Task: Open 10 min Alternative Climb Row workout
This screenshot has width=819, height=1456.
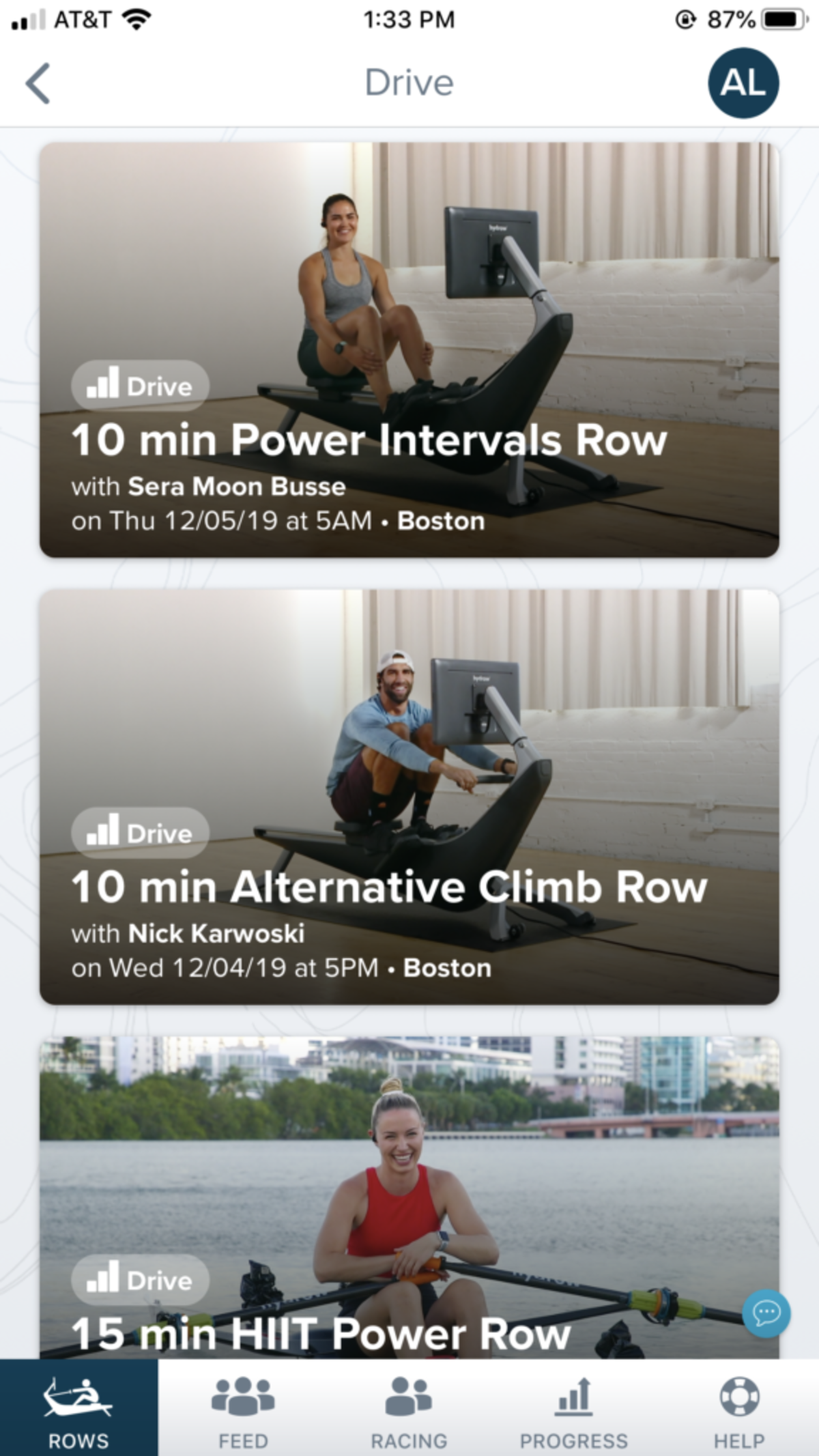Action: [409, 797]
